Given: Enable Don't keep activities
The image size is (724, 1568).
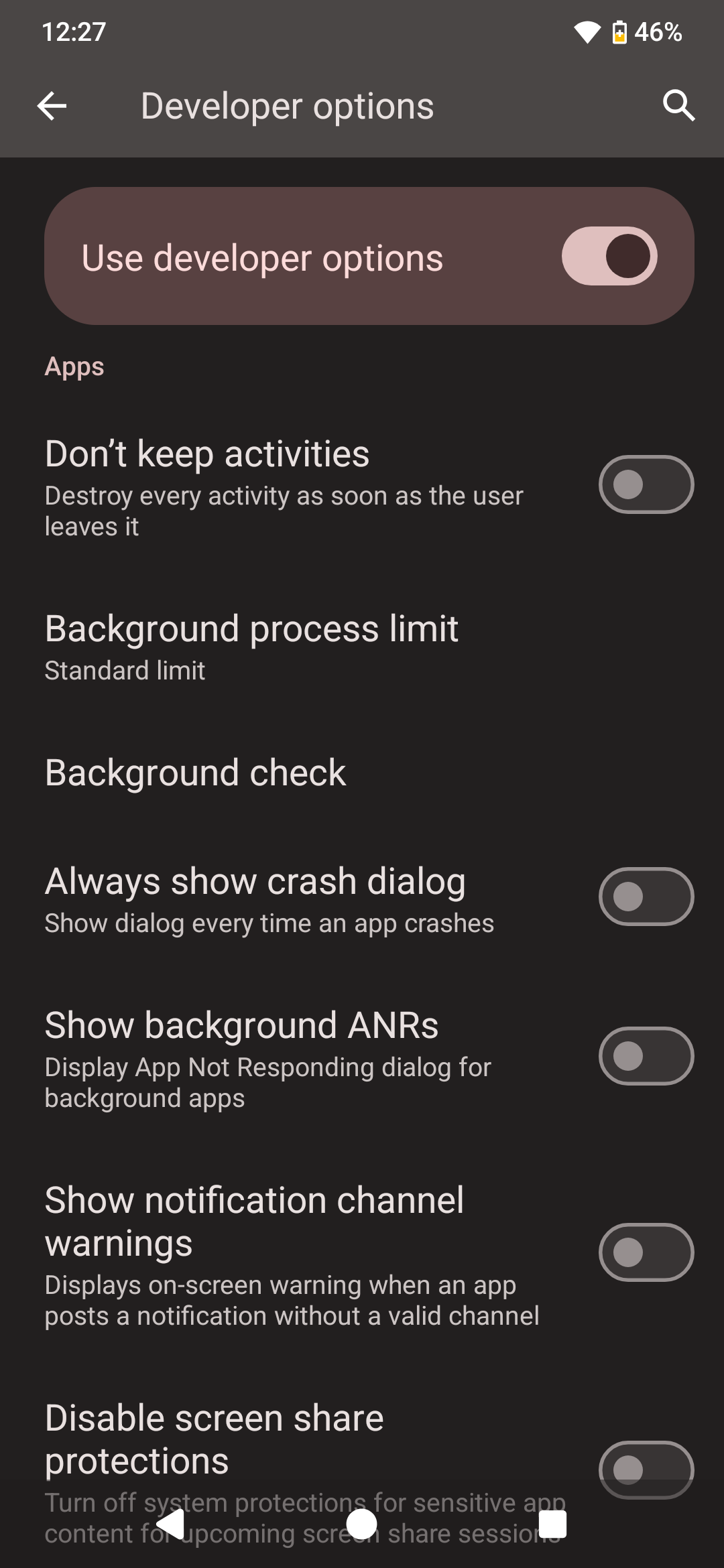Looking at the screenshot, I should tap(646, 484).
